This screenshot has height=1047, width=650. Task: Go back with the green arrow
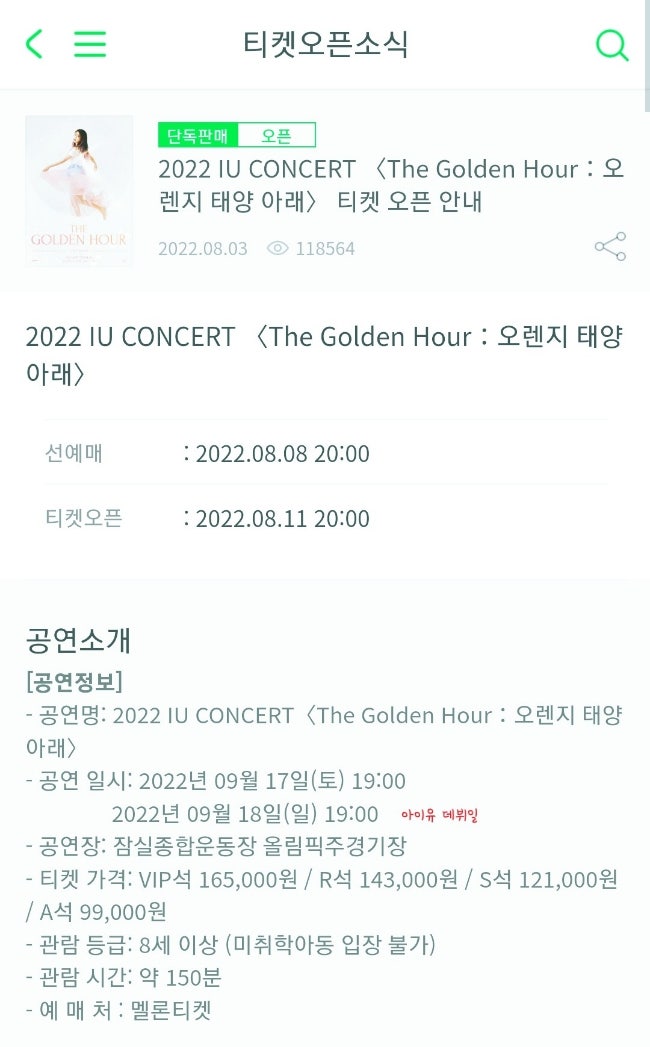(34, 44)
